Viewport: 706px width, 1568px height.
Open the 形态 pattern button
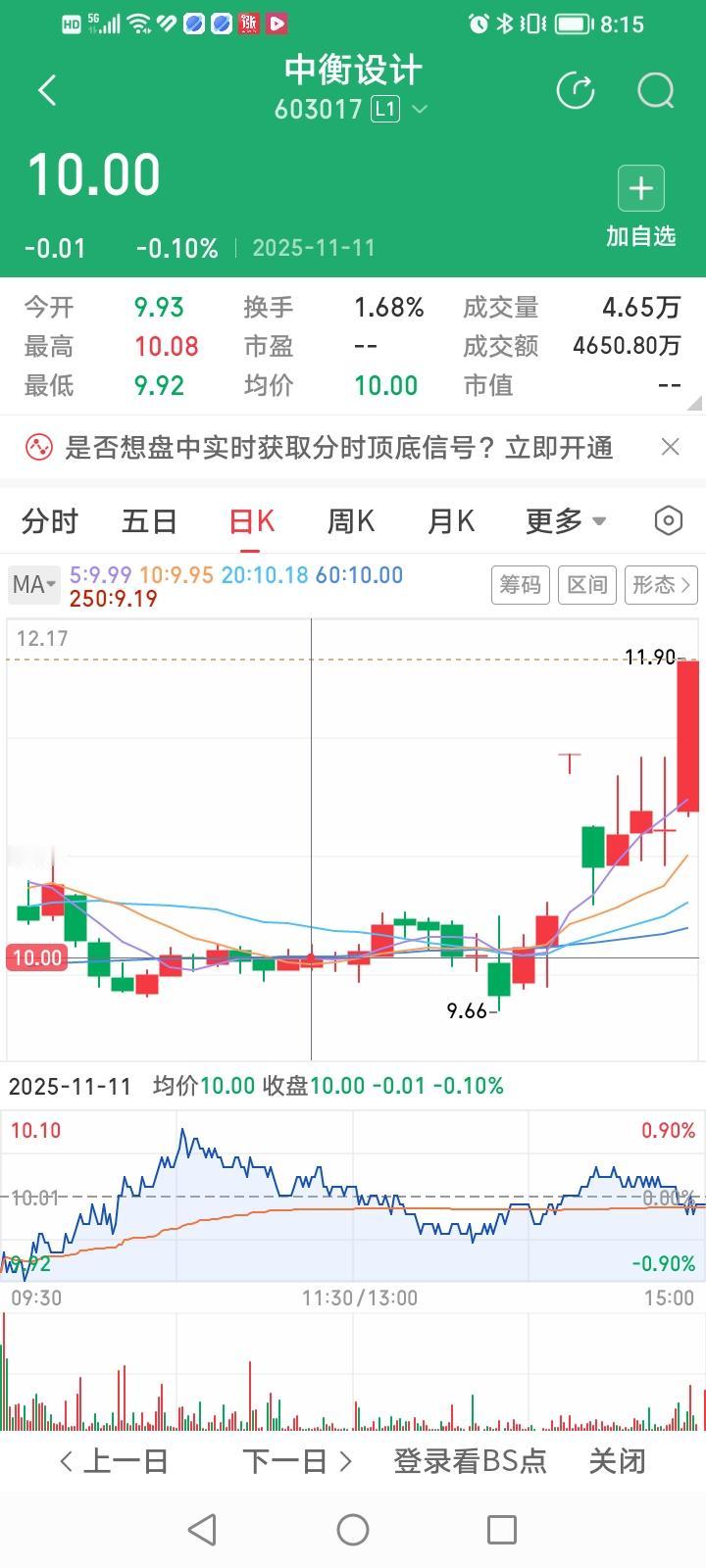[x=661, y=585]
